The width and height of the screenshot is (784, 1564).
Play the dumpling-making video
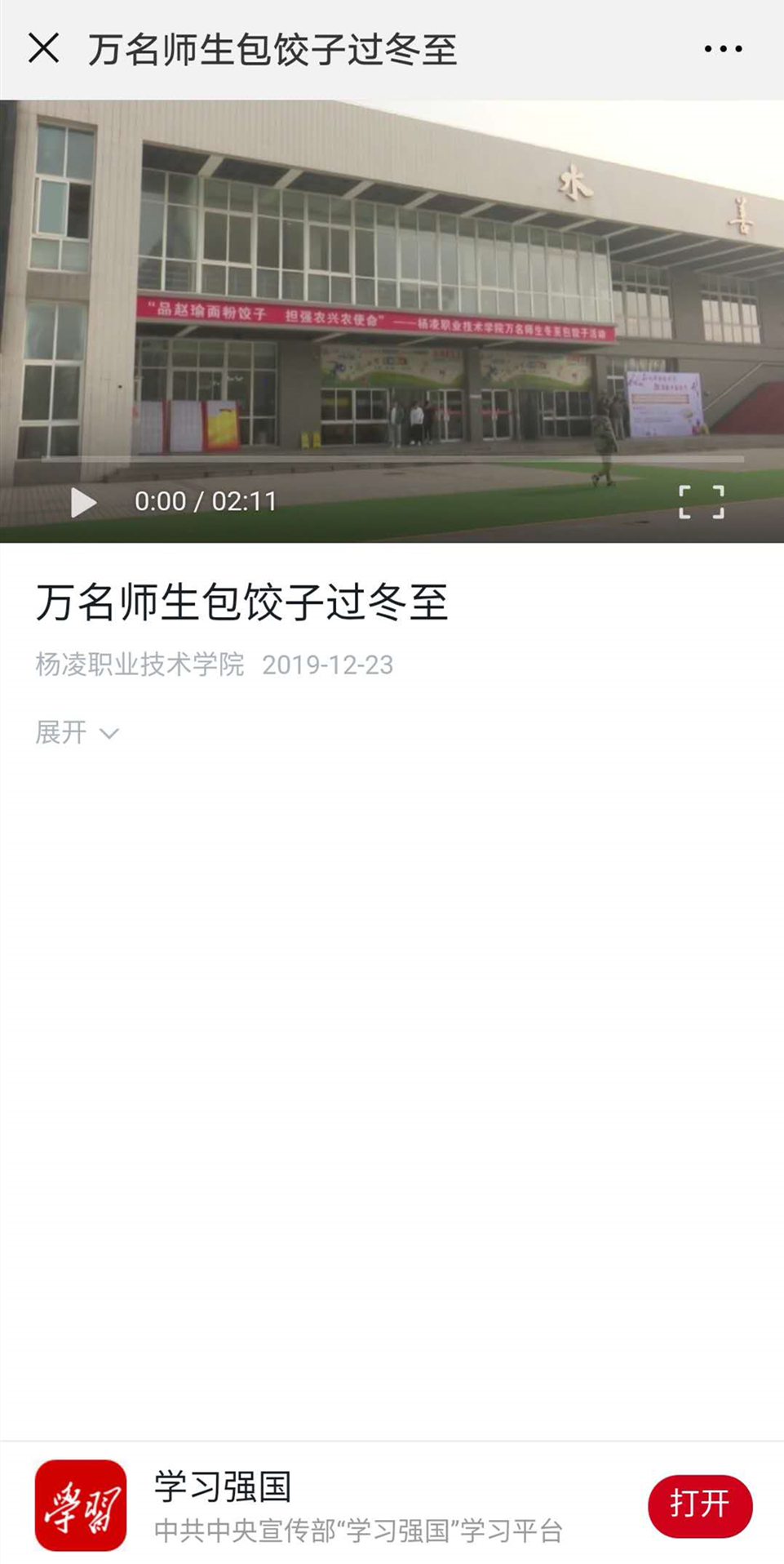(82, 502)
